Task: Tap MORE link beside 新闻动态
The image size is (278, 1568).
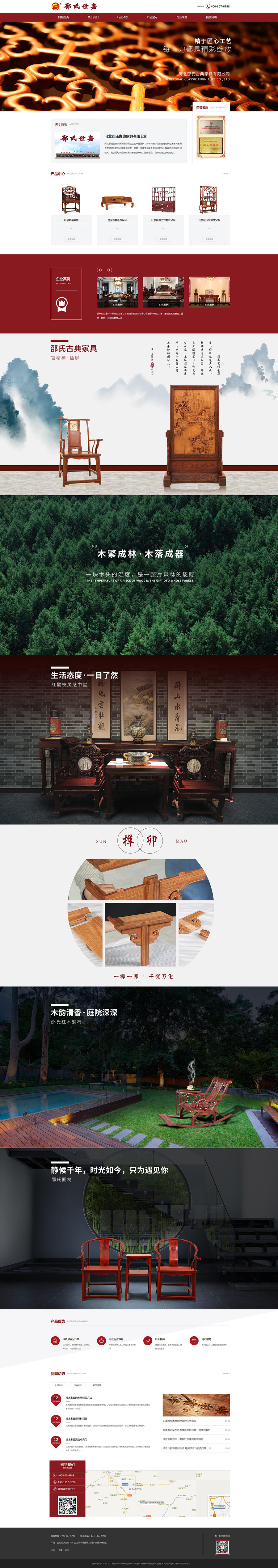Action: click(226, 1373)
